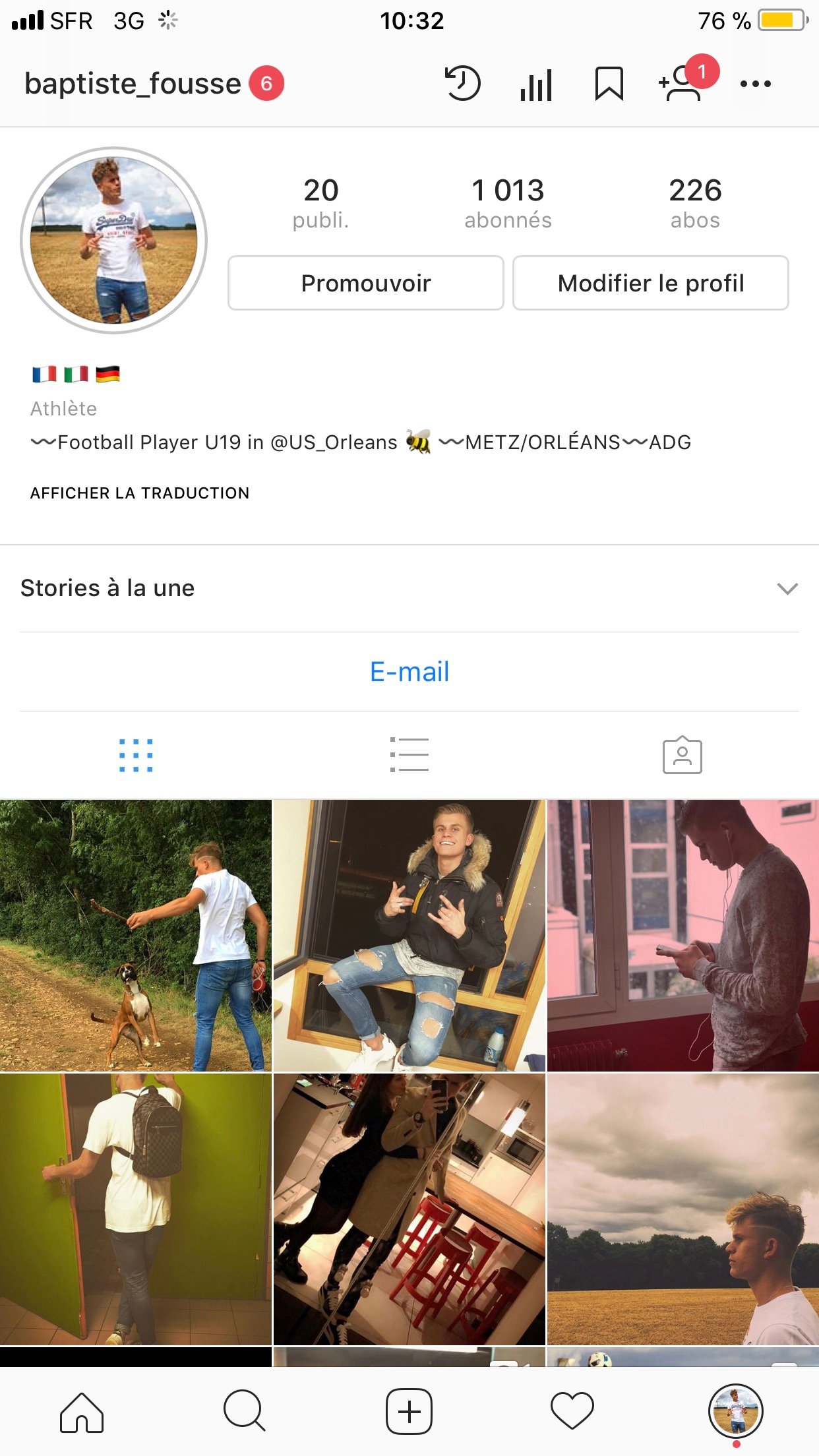This screenshot has height=1456, width=819.
Task: Open the activity heart tab
Action: pos(572,1412)
